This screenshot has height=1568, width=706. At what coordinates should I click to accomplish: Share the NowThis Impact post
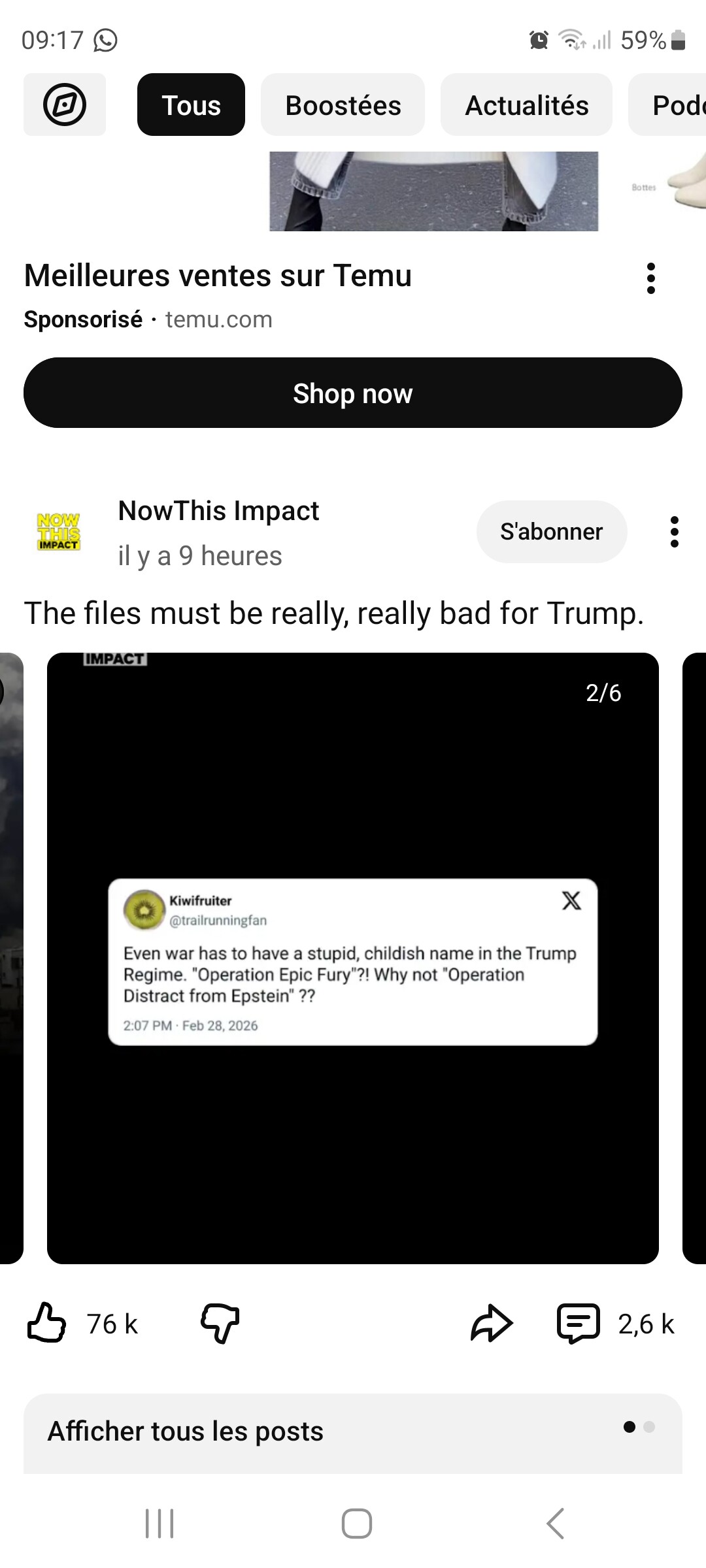pos(492,1324)
